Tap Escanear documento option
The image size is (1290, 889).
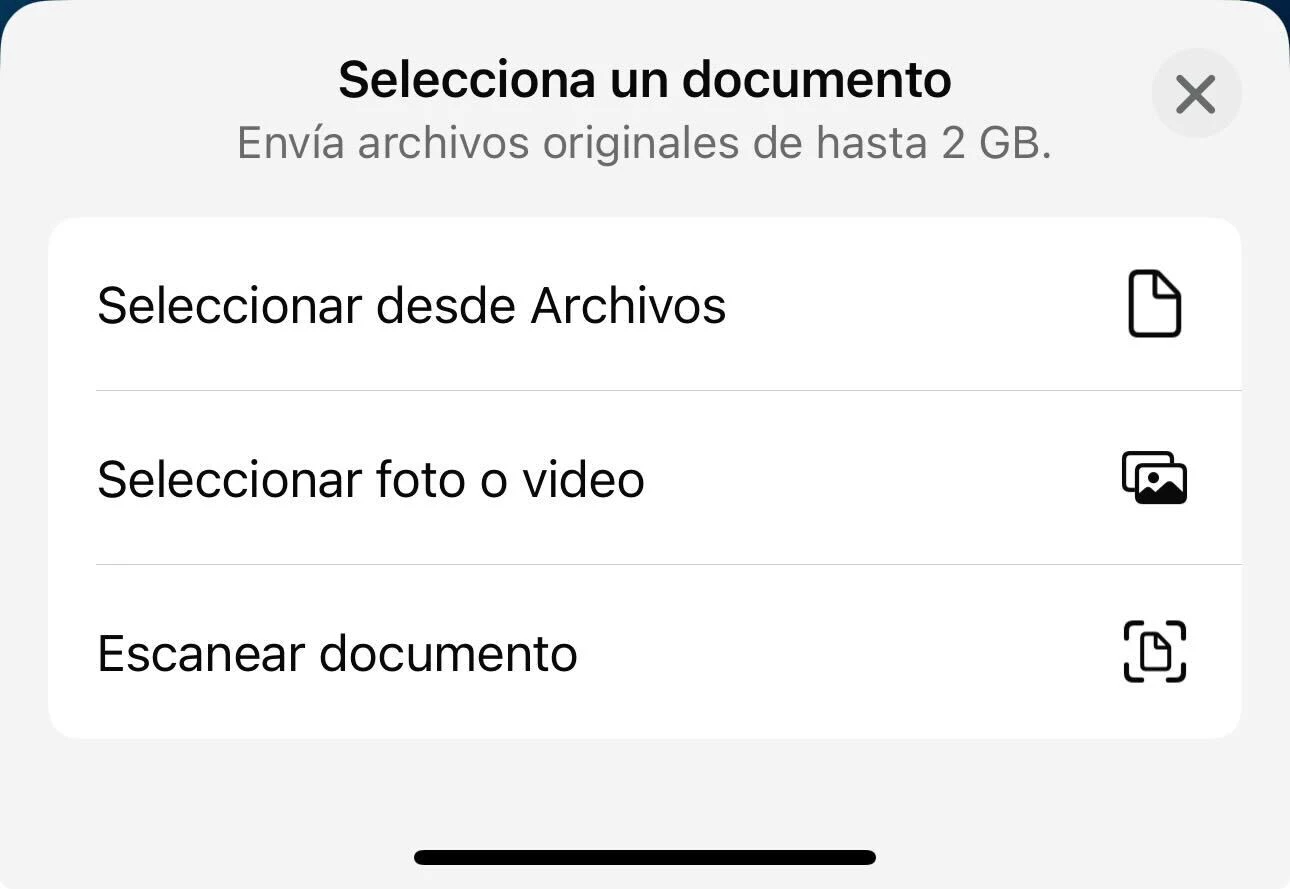tap(644, 653)
